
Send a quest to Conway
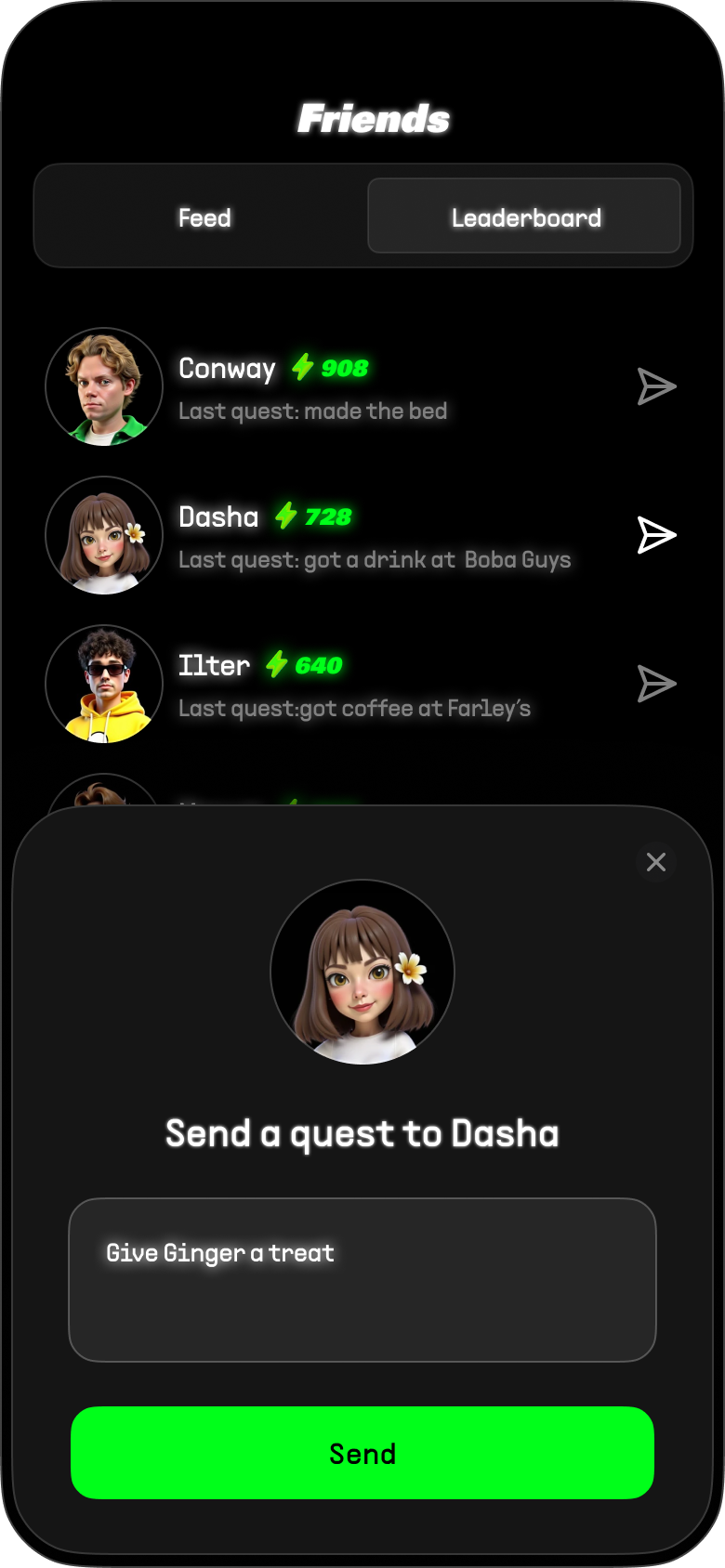[x=656, y=386]
